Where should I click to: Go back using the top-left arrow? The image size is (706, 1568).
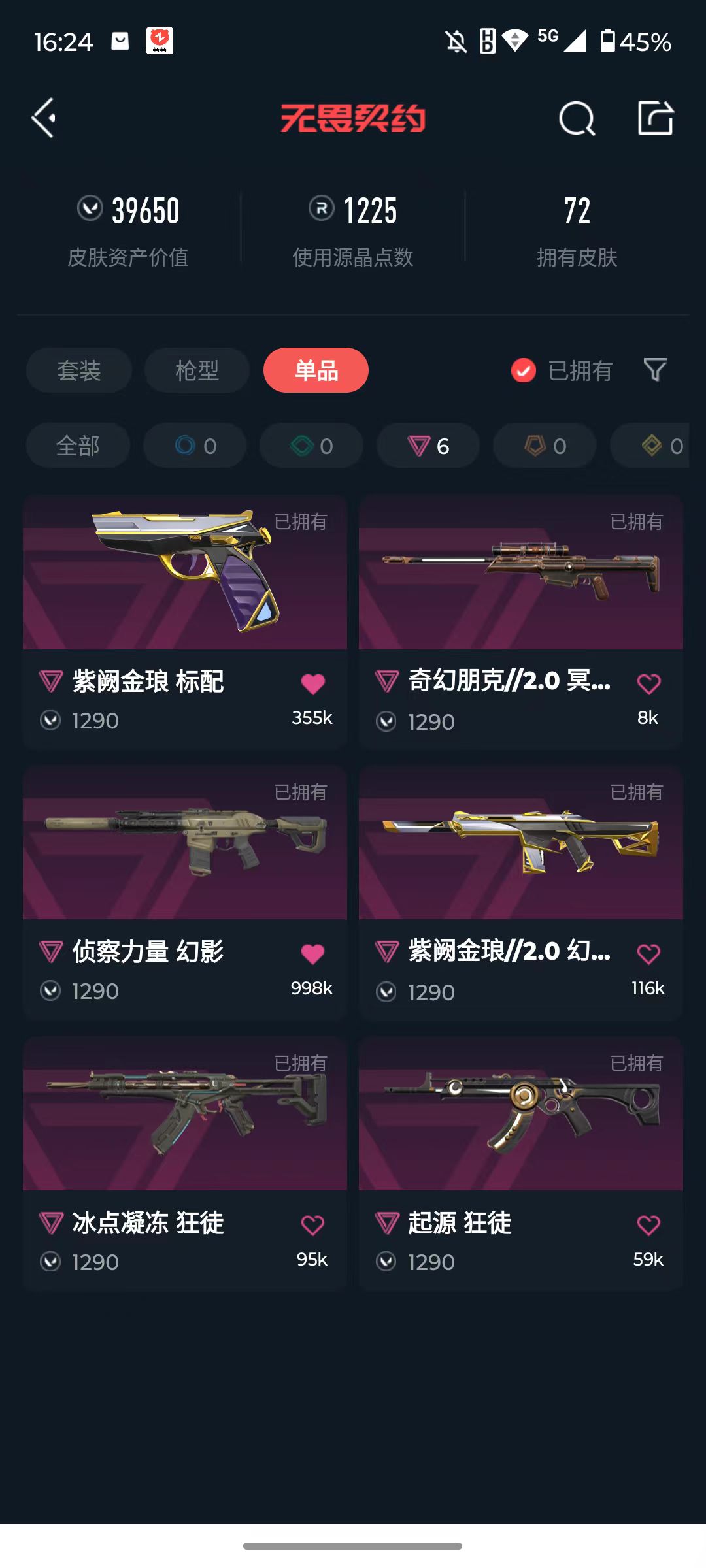pos(44,118)
